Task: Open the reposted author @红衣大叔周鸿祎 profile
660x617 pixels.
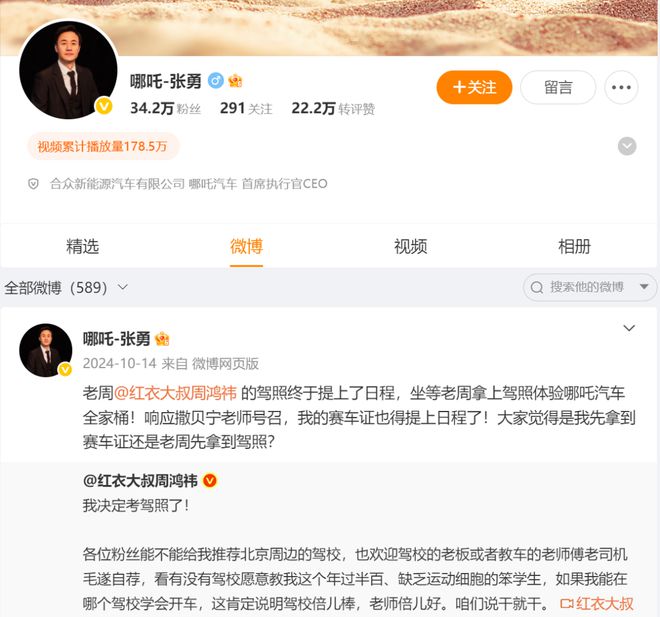Action: [x=140, y=480]
